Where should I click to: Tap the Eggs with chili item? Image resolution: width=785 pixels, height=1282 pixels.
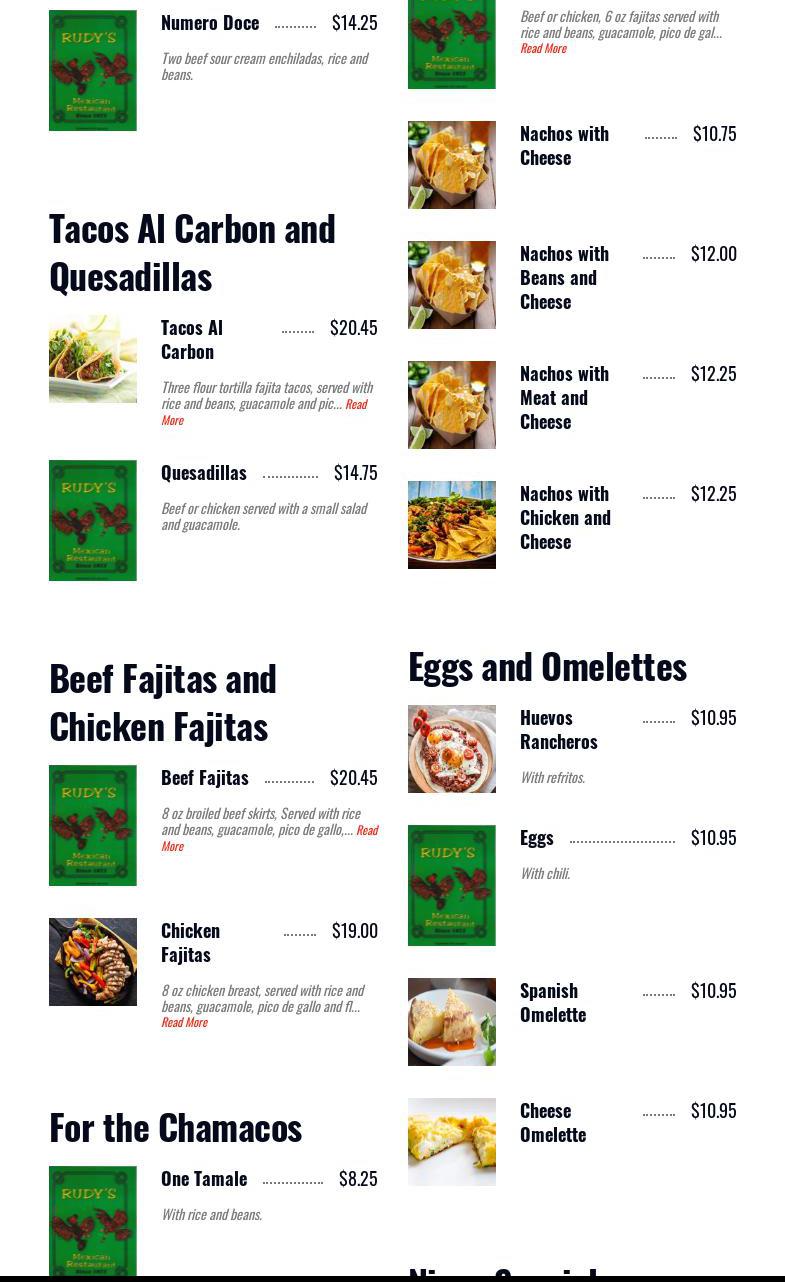pos(537,838)
